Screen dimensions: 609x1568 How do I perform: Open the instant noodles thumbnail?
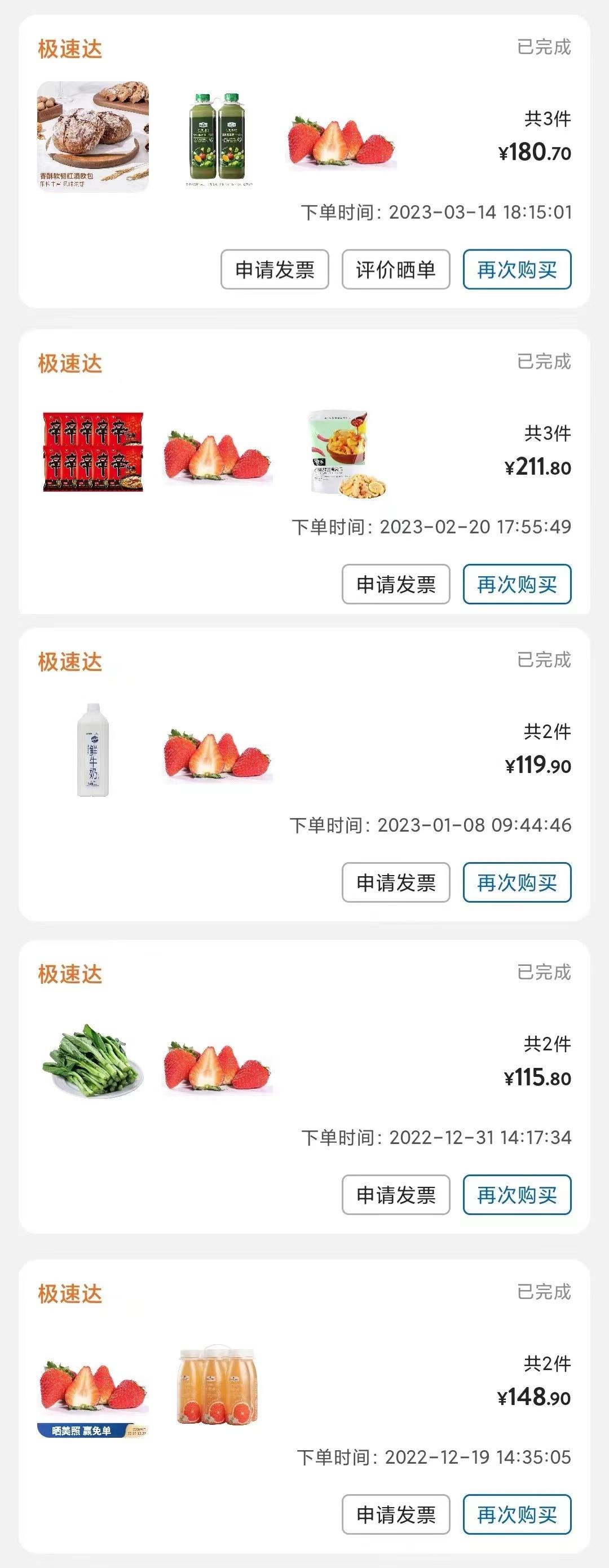point(92,453)
